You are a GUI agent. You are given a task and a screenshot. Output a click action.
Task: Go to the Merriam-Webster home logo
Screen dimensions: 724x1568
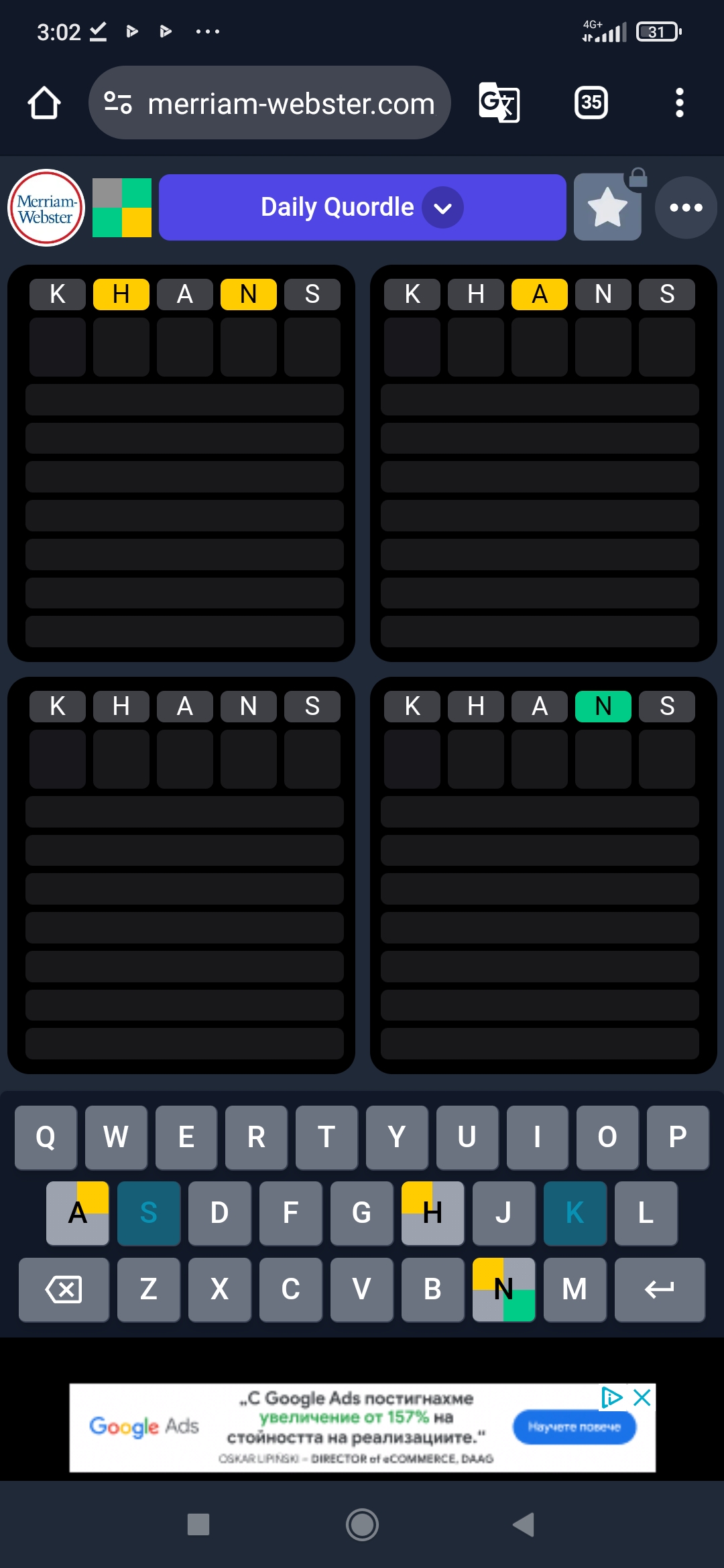(x=46, y=208)
